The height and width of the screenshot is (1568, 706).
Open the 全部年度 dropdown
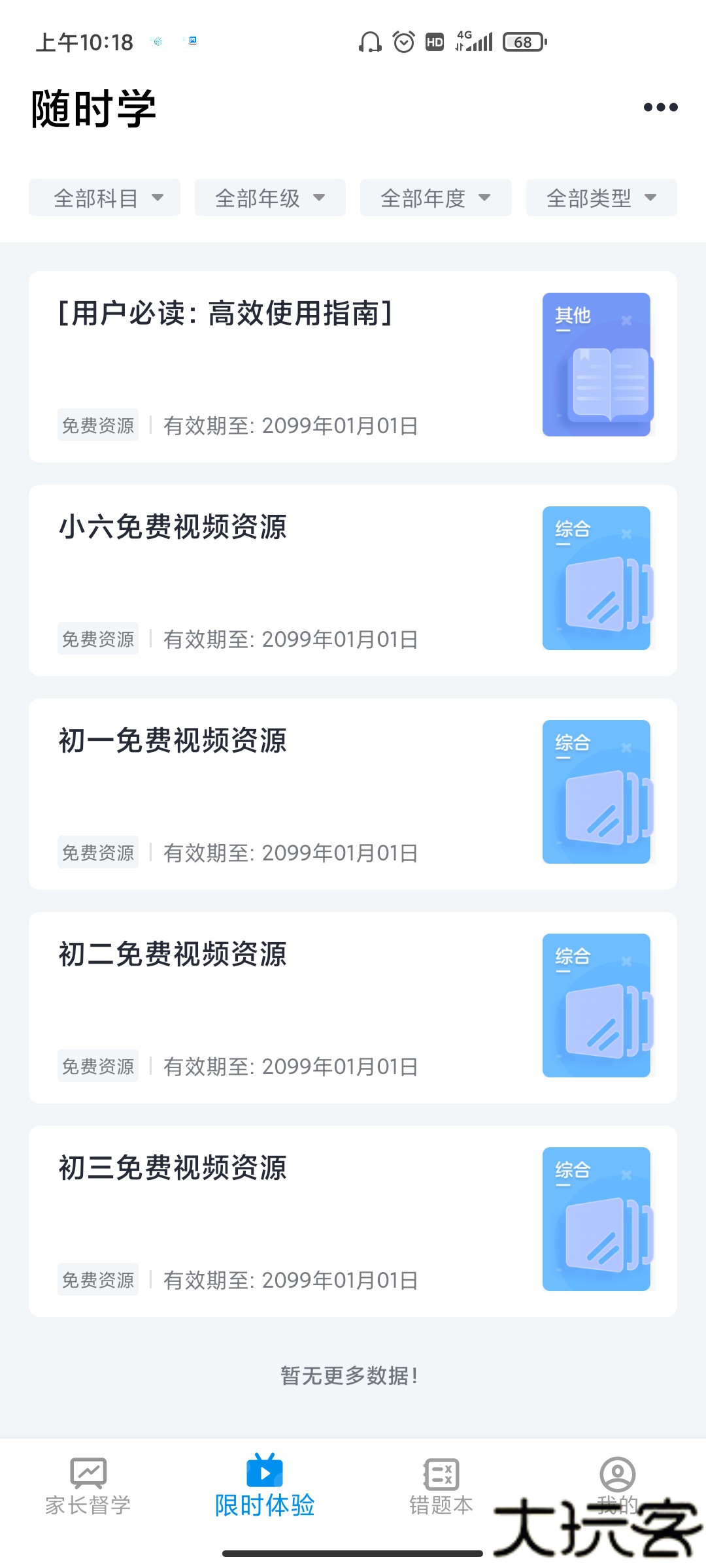coord(435,197)
